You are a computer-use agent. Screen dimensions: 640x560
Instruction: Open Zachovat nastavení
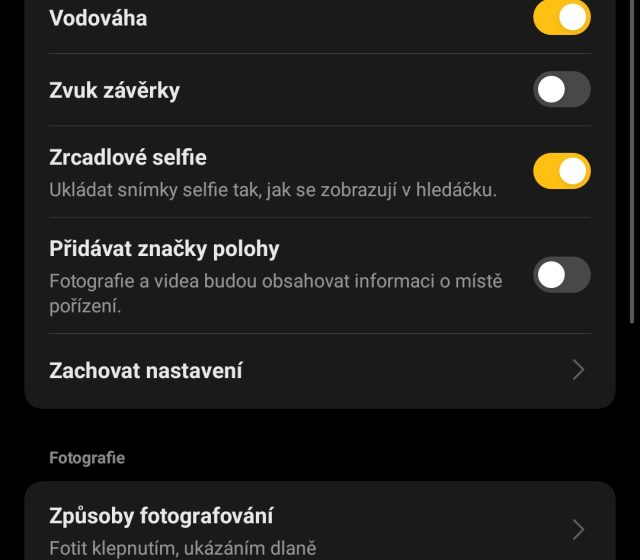(x=318, y=371)
